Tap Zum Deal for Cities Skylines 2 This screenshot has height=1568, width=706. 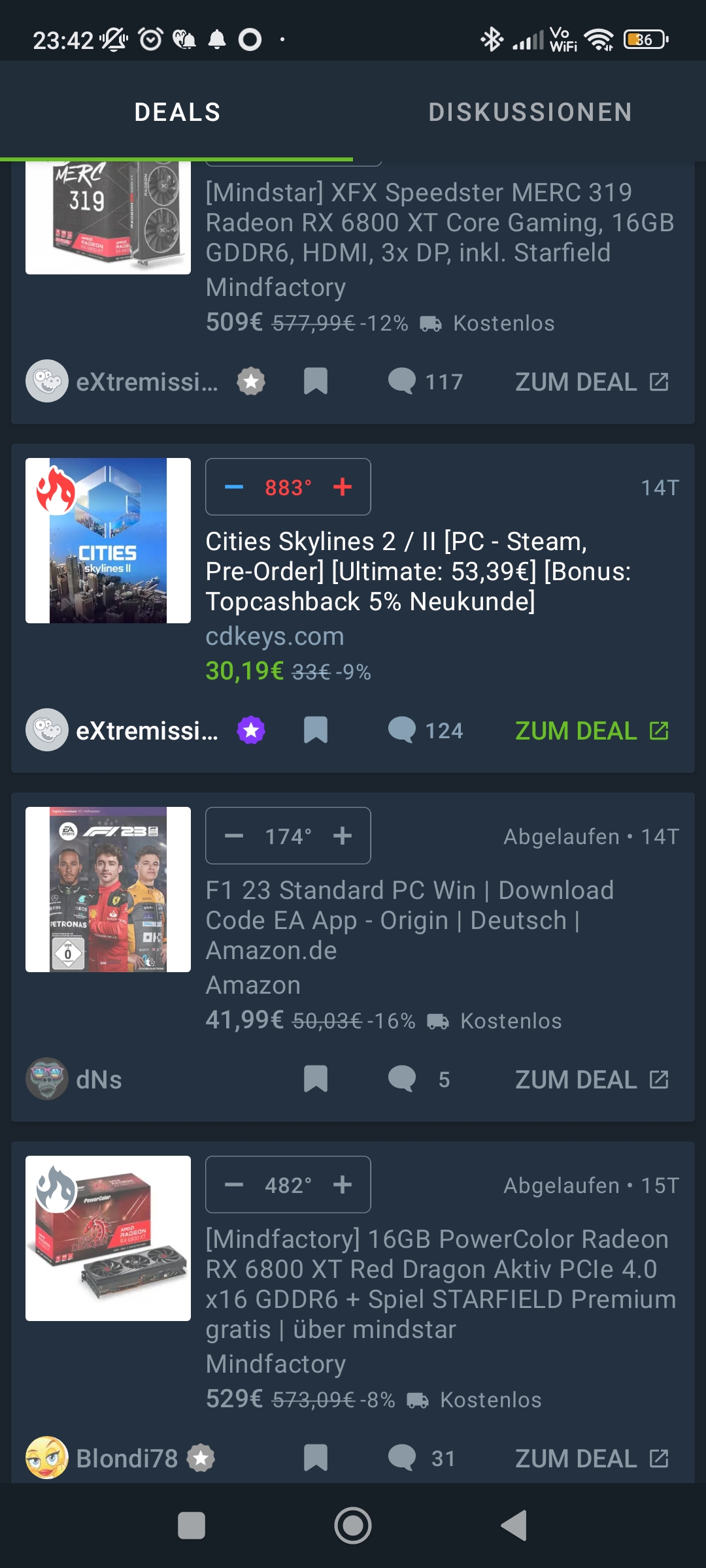pyautogui.click(x=591, y=730)
